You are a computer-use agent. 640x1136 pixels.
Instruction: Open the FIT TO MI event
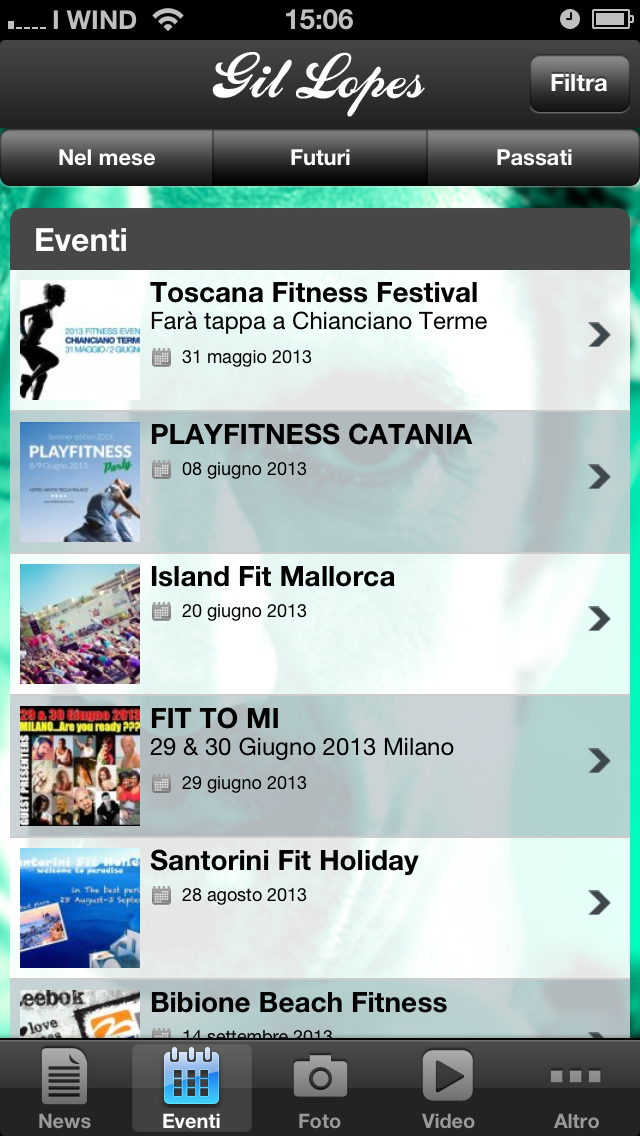320,766
